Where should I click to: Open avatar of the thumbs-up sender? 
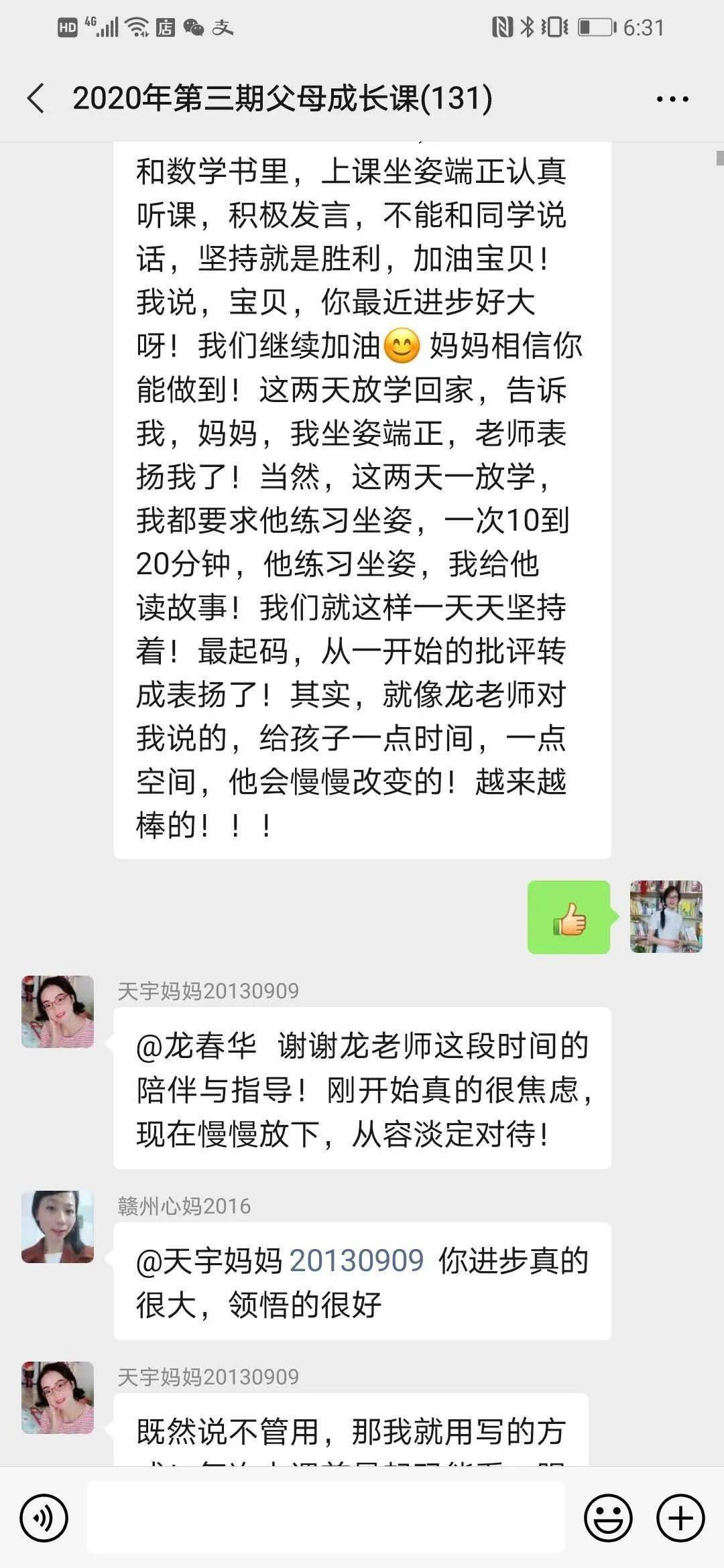(x=666, y=917)
